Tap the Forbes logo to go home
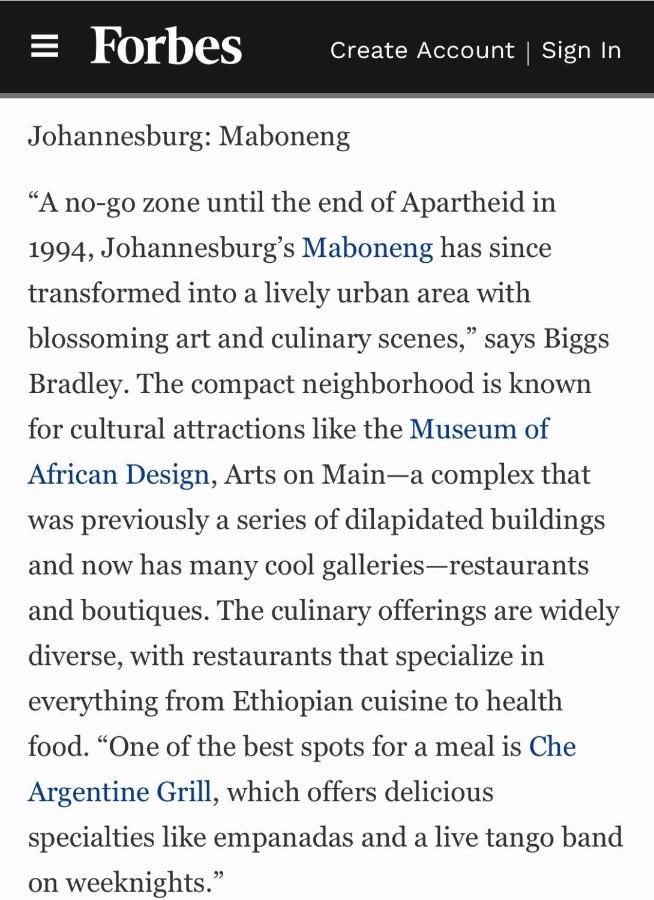654x900 pixels. pyautogui.click(x=166, y=48)
